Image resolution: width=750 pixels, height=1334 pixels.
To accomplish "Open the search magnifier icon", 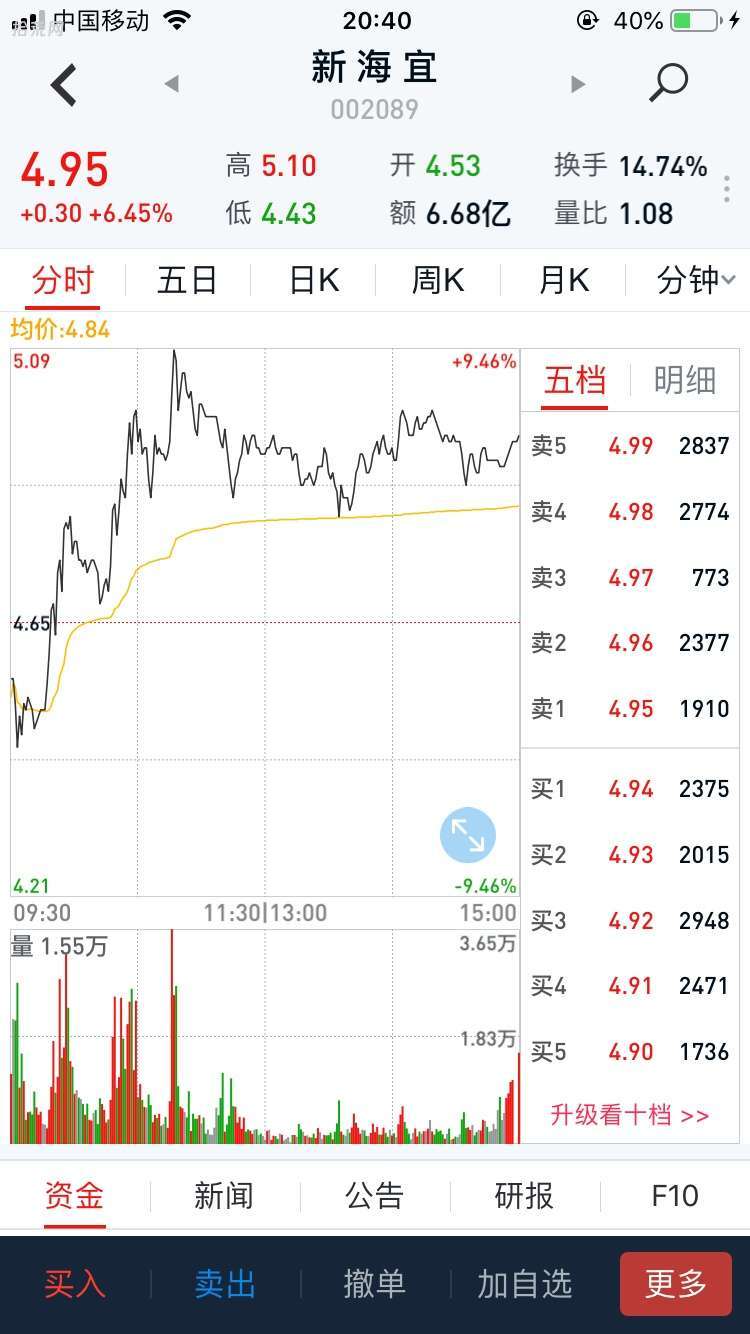I will 668,83.
